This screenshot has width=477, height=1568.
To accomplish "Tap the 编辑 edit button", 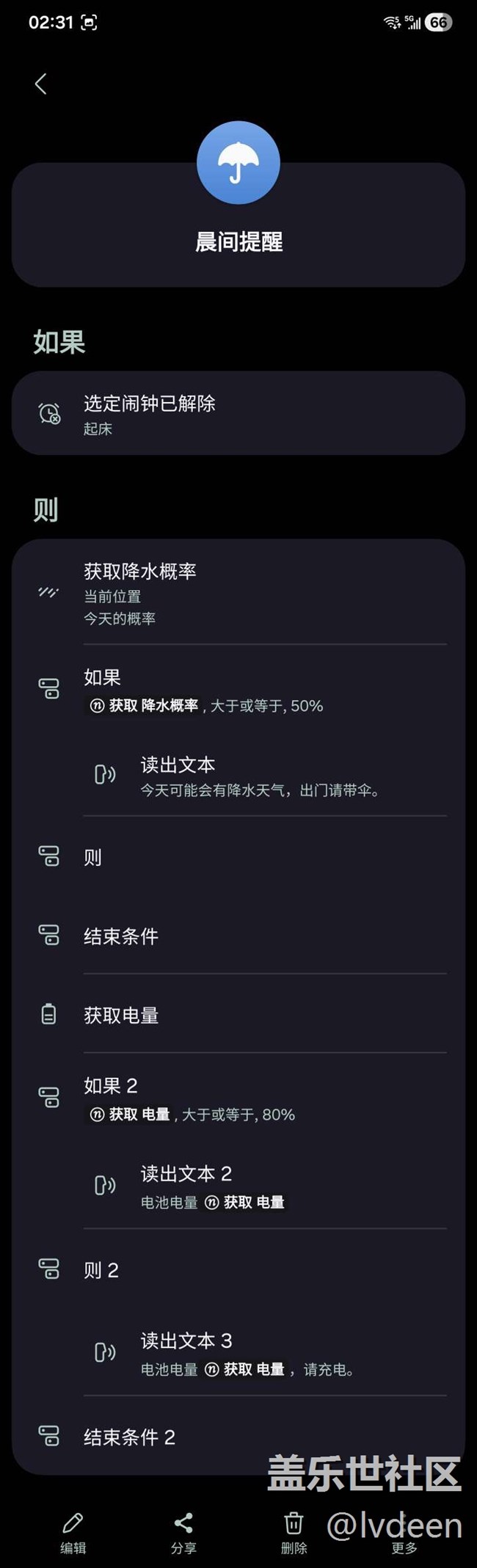I will pos(73,1532).
